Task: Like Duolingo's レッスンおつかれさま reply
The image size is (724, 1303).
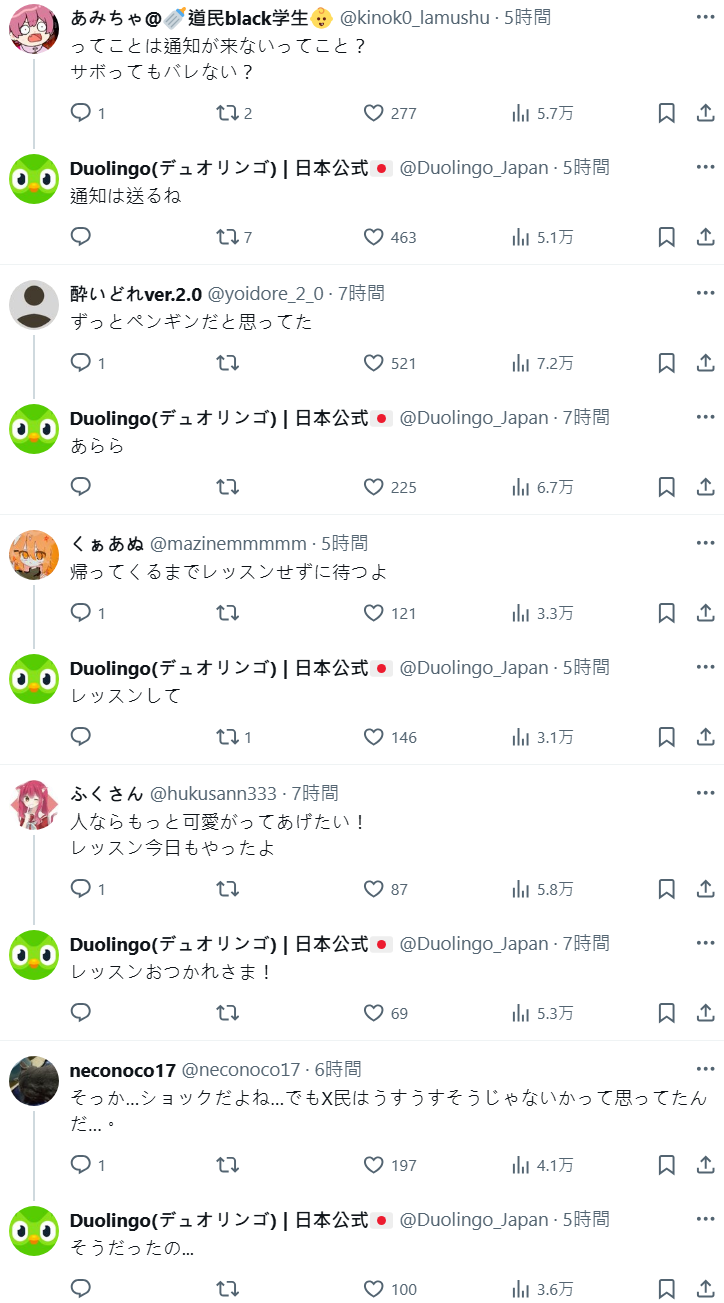Action: click(374, 1013)
